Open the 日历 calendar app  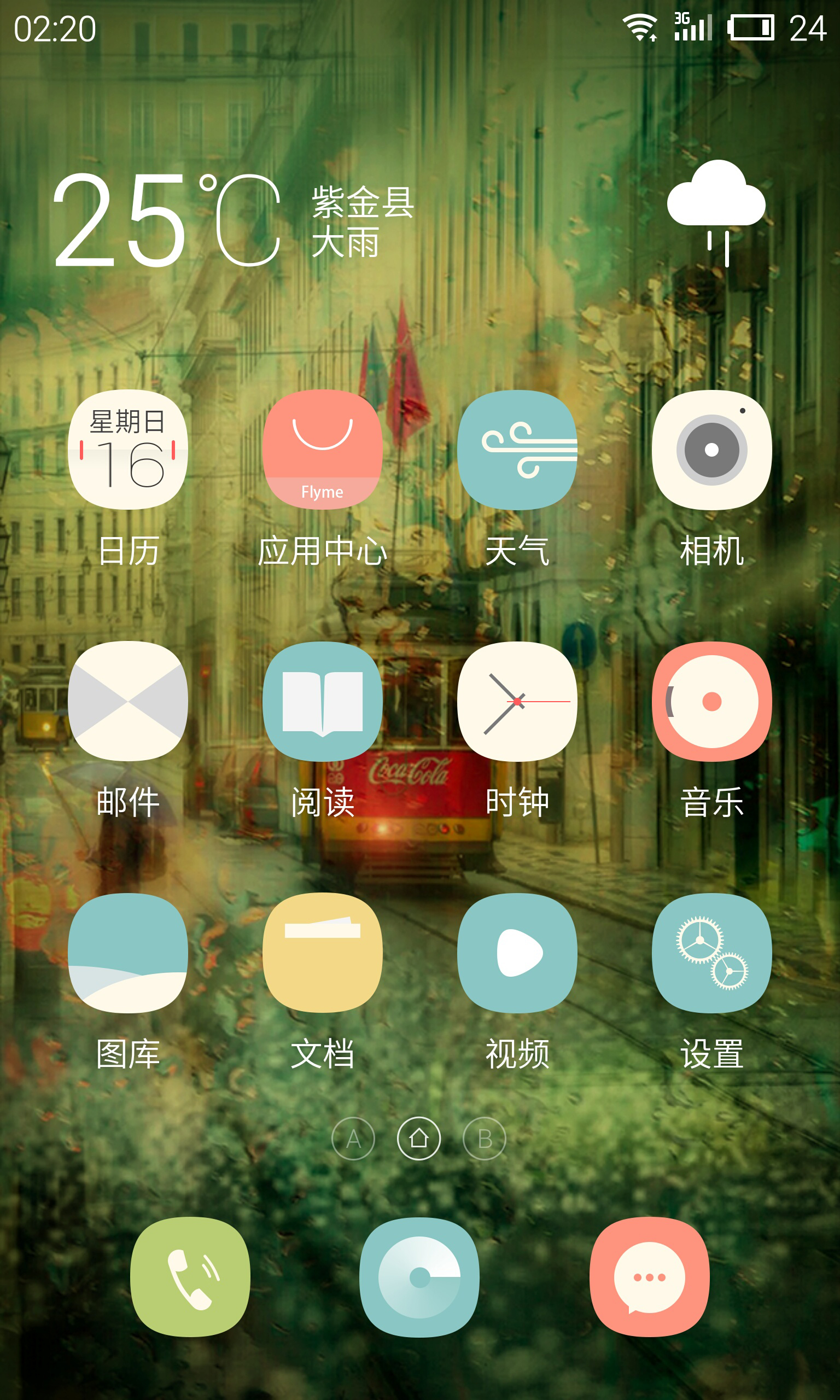click(127, 450)
